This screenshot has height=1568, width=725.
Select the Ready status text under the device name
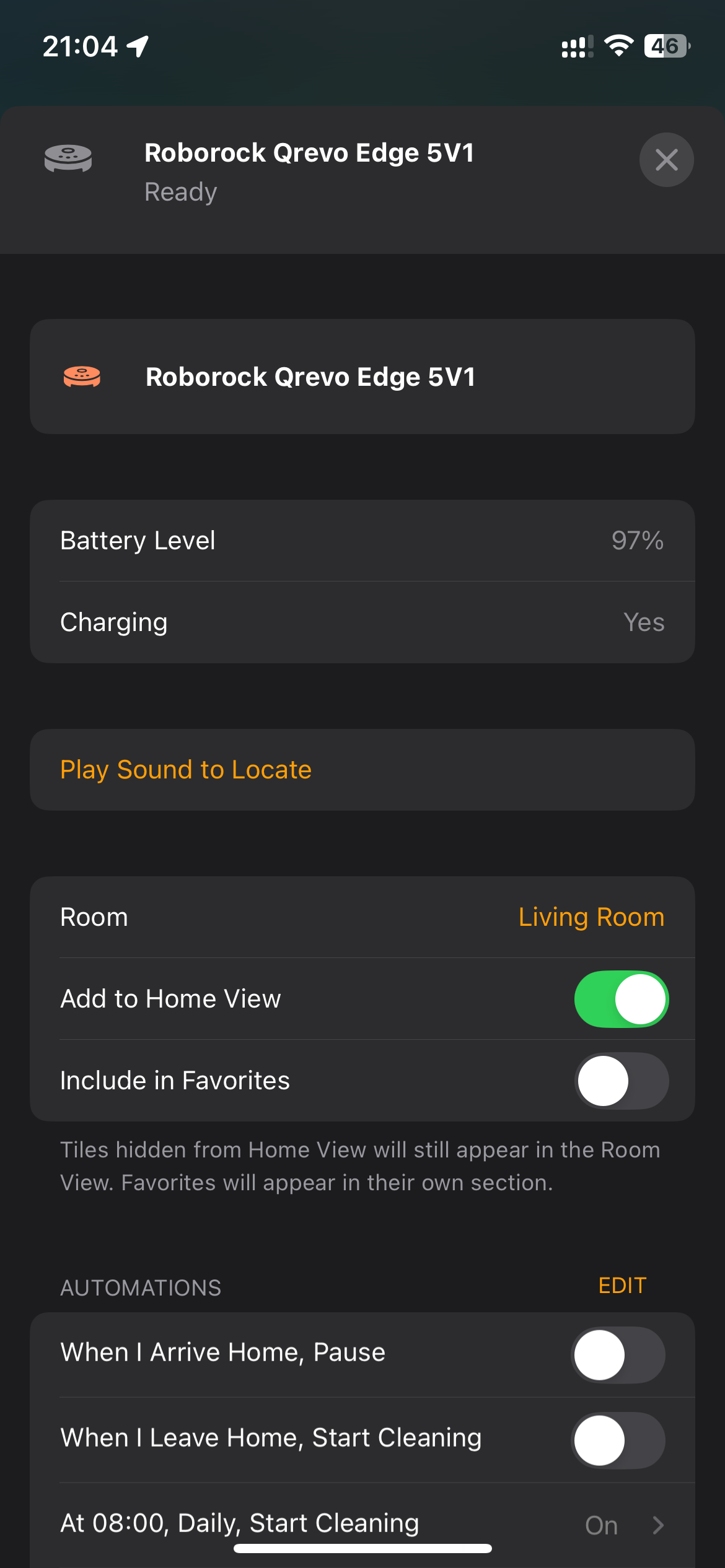180,191
